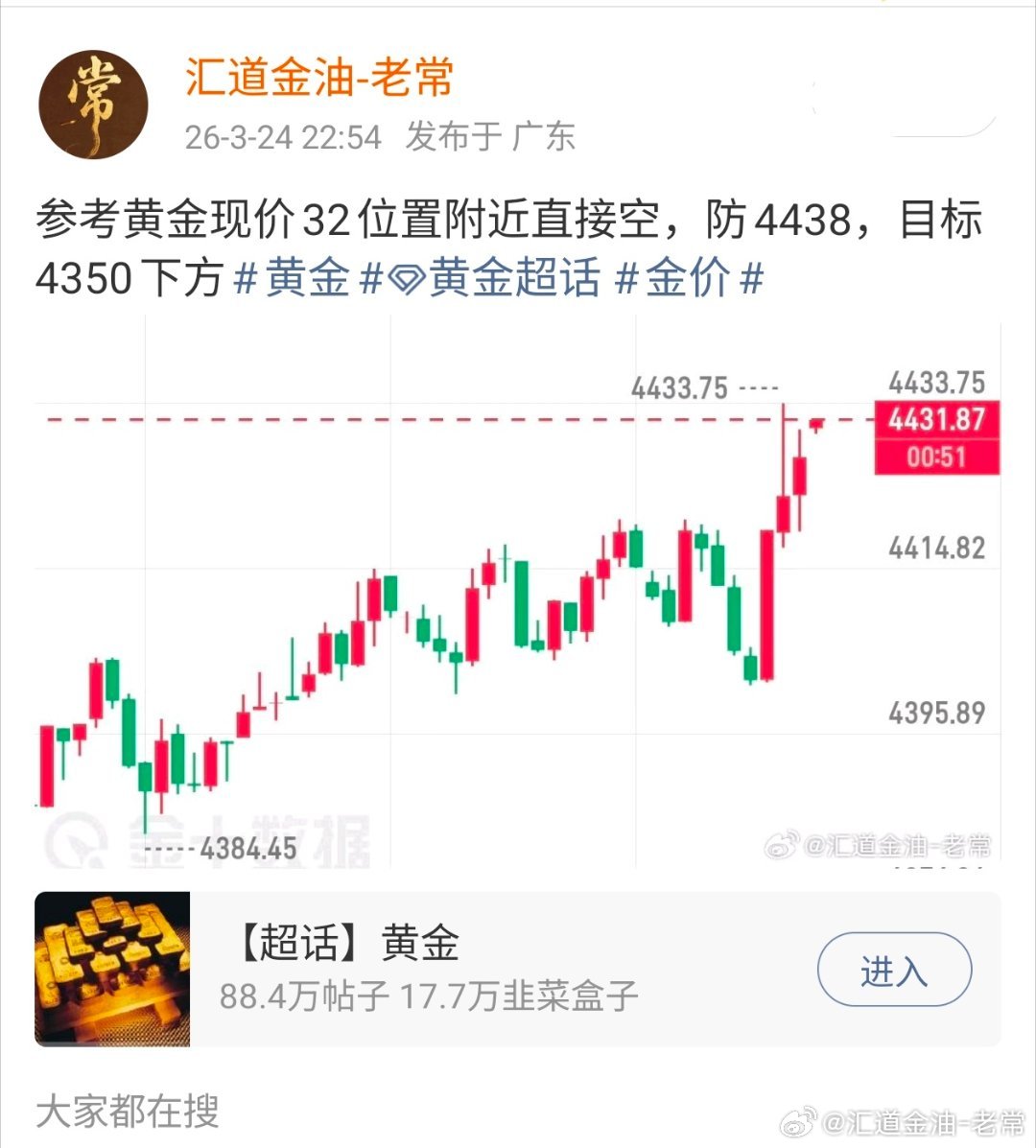The width and height of the screenshot is (1036, 1148).
Task: Click the 进入 button on the 超话 card
Action: click(x=893, y=970)
